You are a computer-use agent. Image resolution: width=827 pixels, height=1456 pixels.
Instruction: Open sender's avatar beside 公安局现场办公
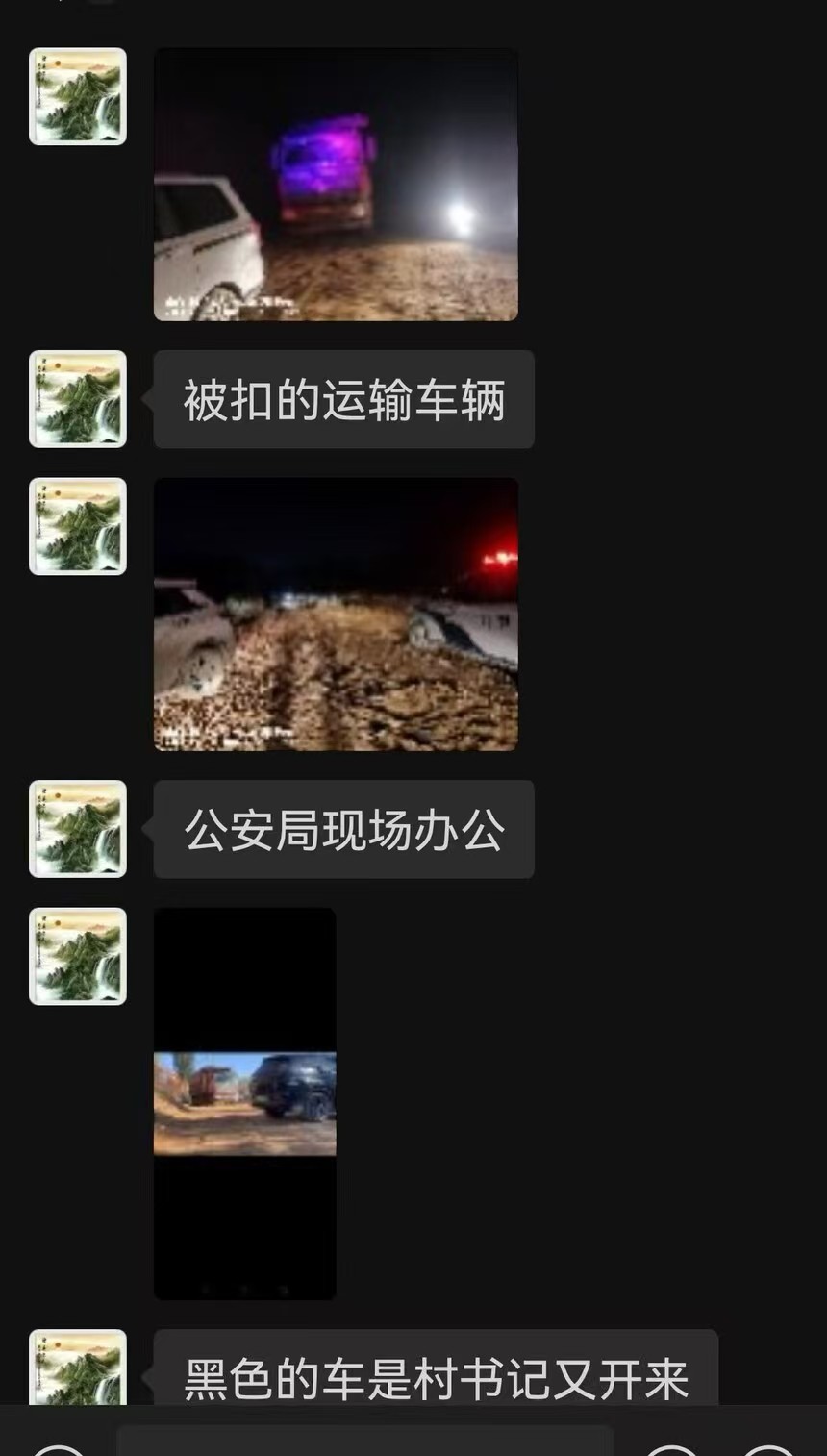click(78, 829)
